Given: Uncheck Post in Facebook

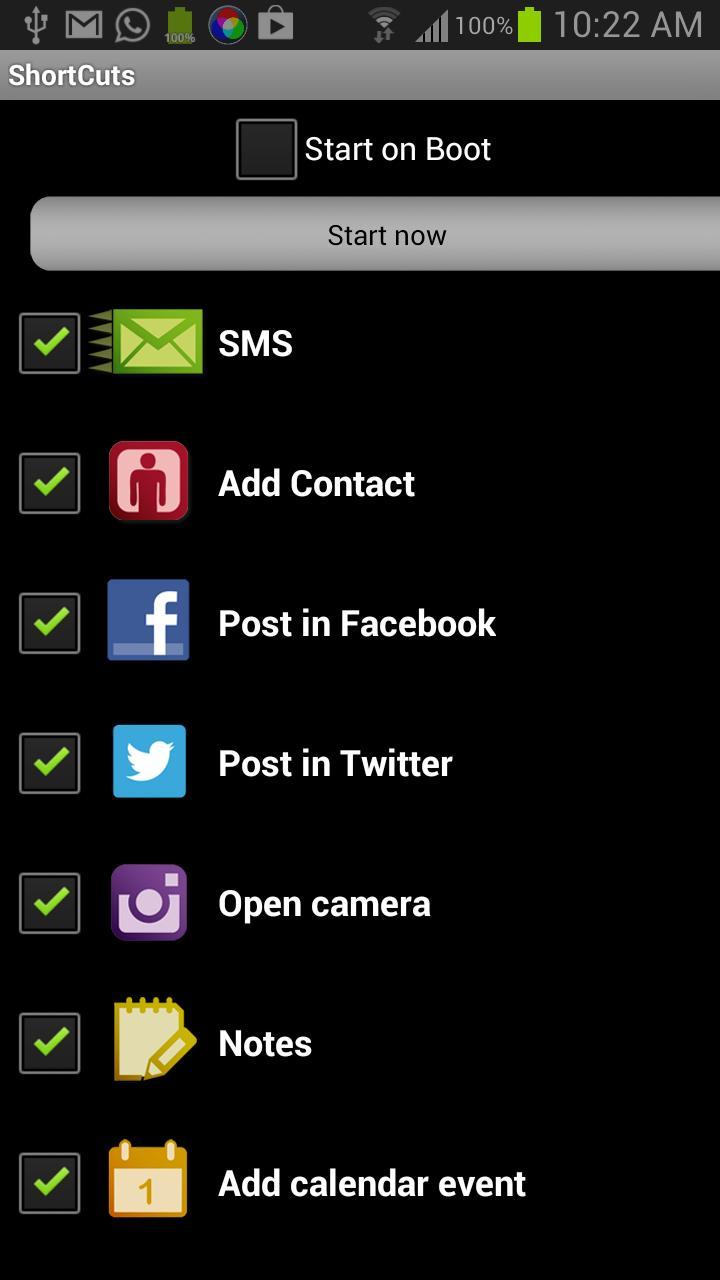Looking at the screenshot, I should click(49, 621).
